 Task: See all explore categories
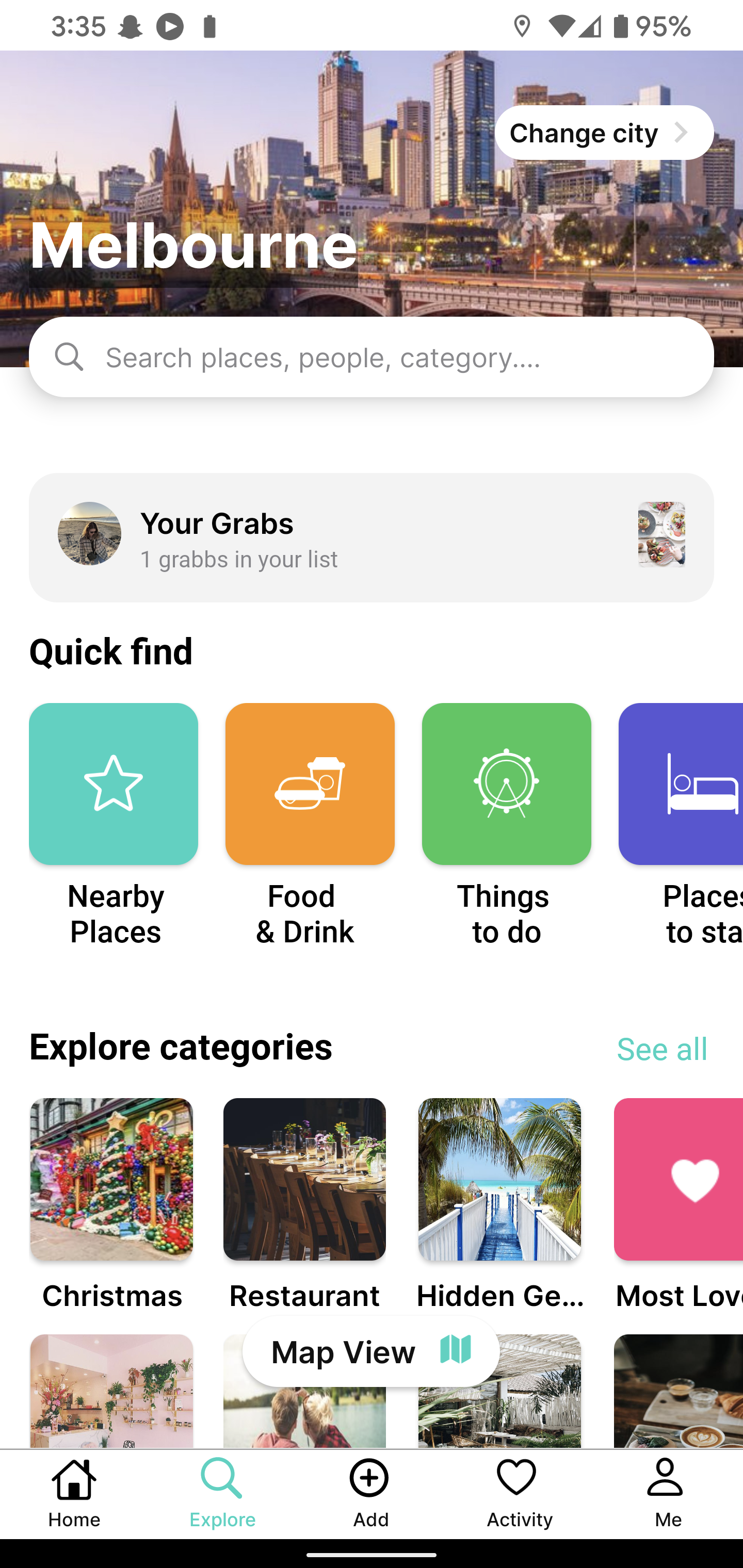click(661, 1049)
